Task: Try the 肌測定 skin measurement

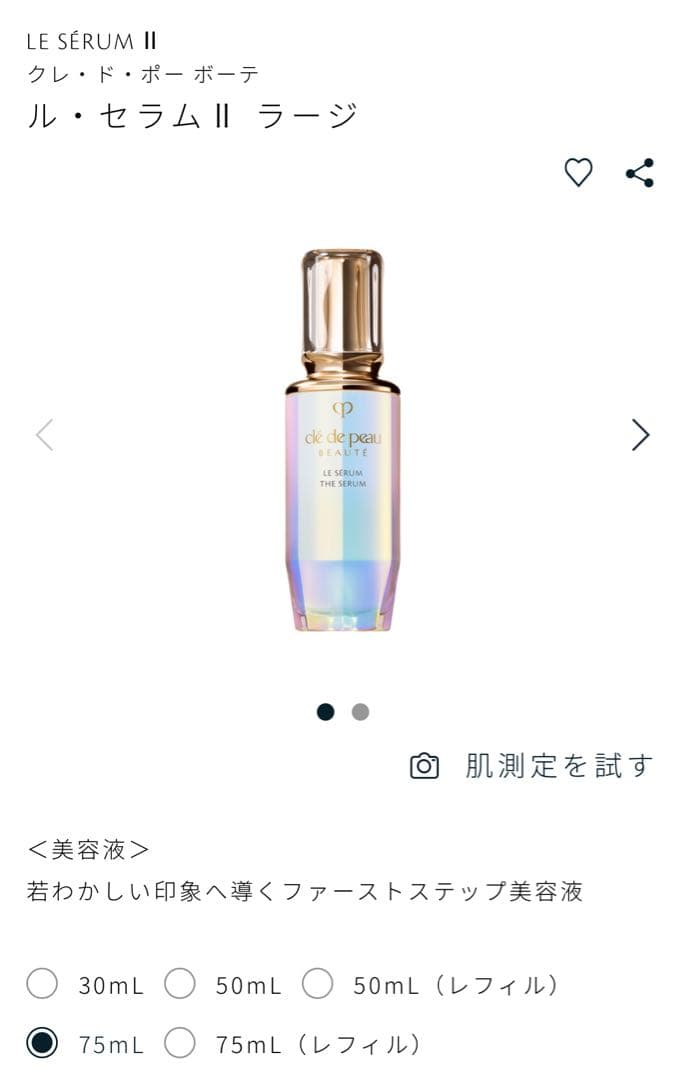Action: coord(532,766)
